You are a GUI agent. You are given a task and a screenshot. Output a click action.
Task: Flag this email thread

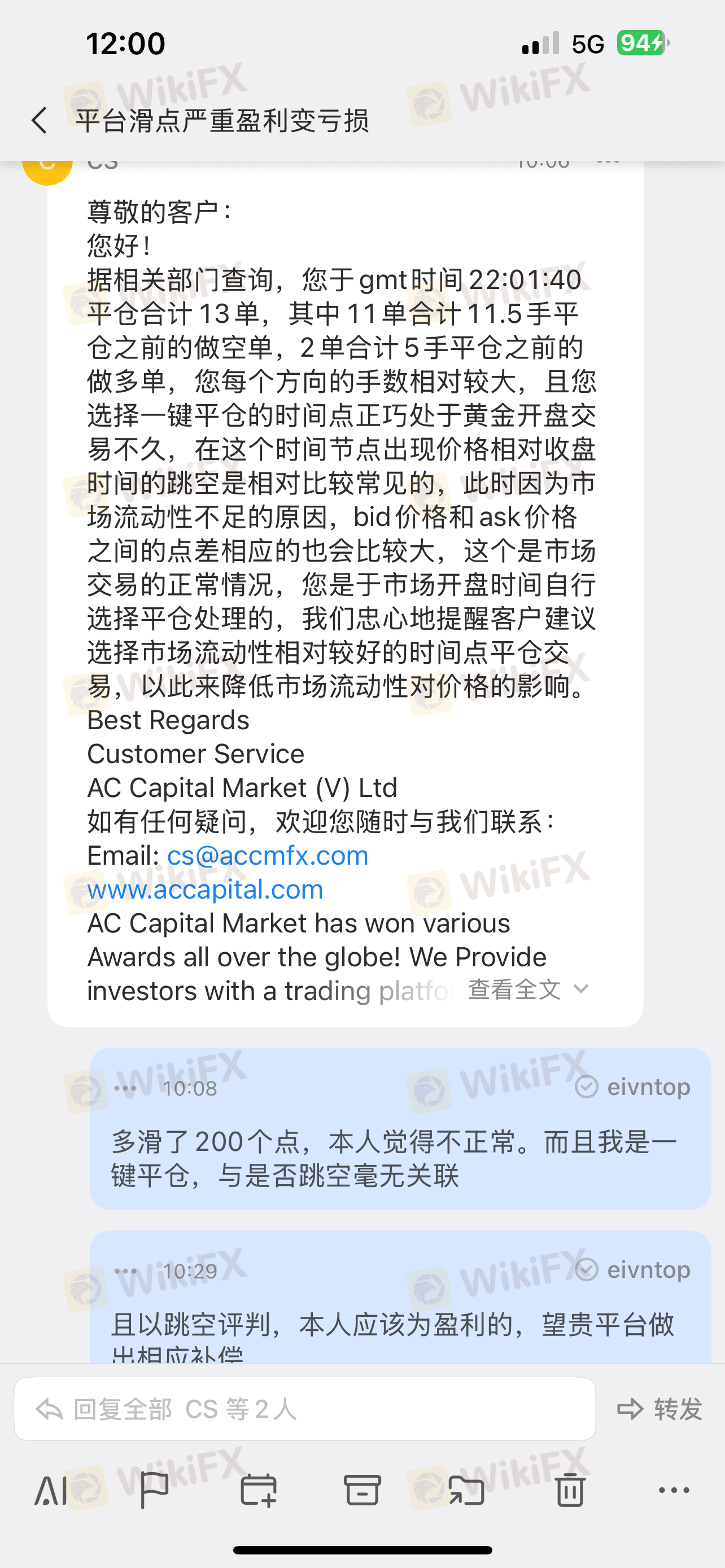point(154,1490)
